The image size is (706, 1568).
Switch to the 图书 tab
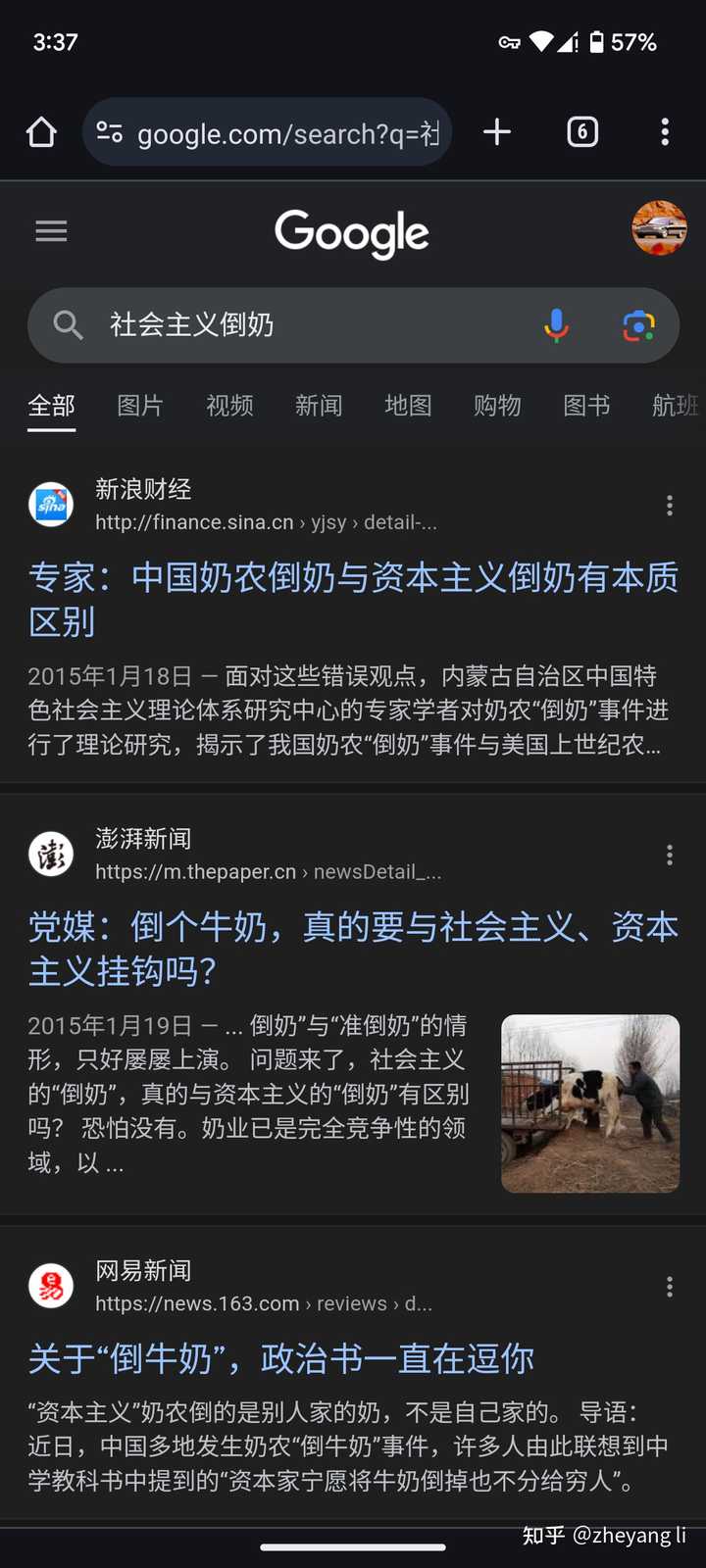tap(586, 406)
